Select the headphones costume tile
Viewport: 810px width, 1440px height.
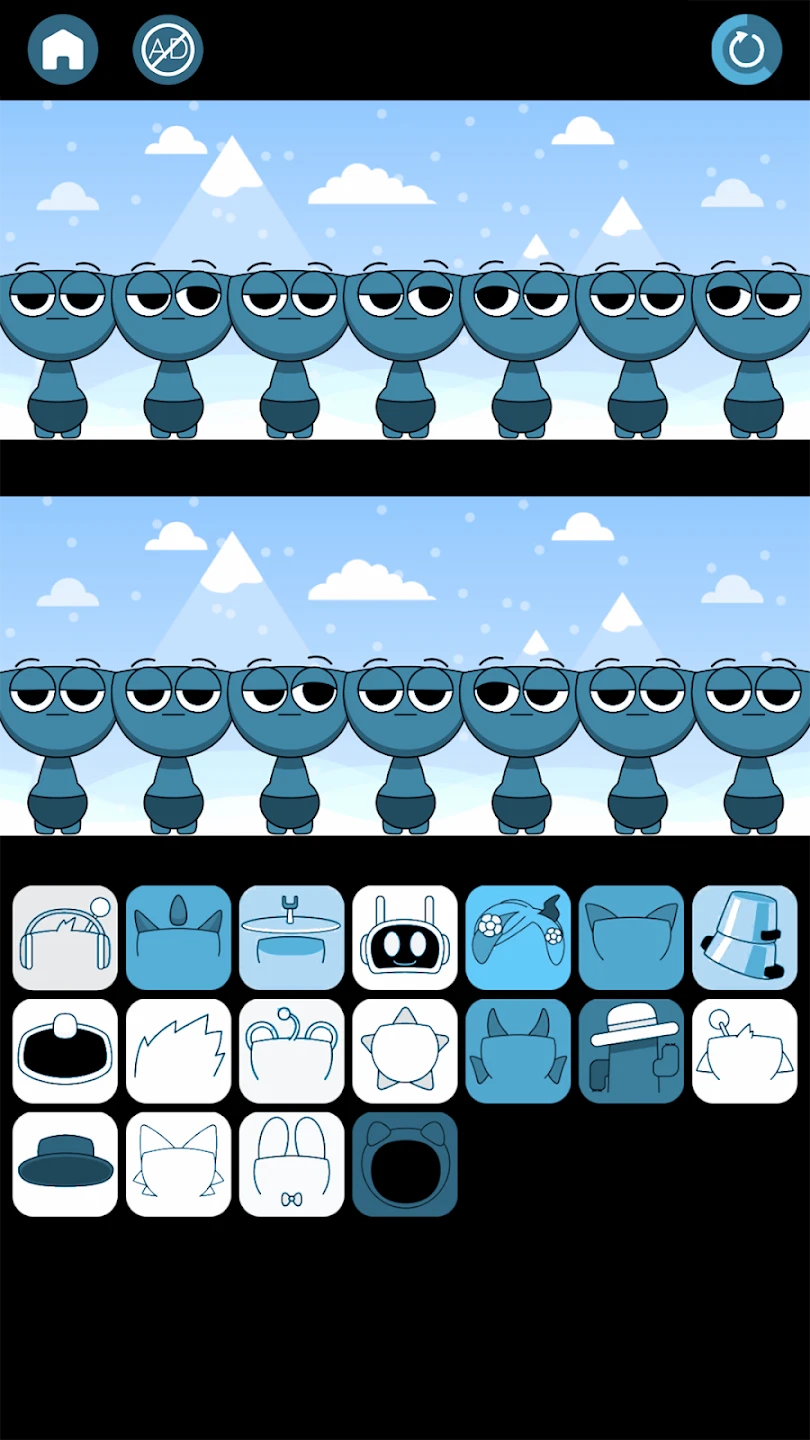click(65, 938)
